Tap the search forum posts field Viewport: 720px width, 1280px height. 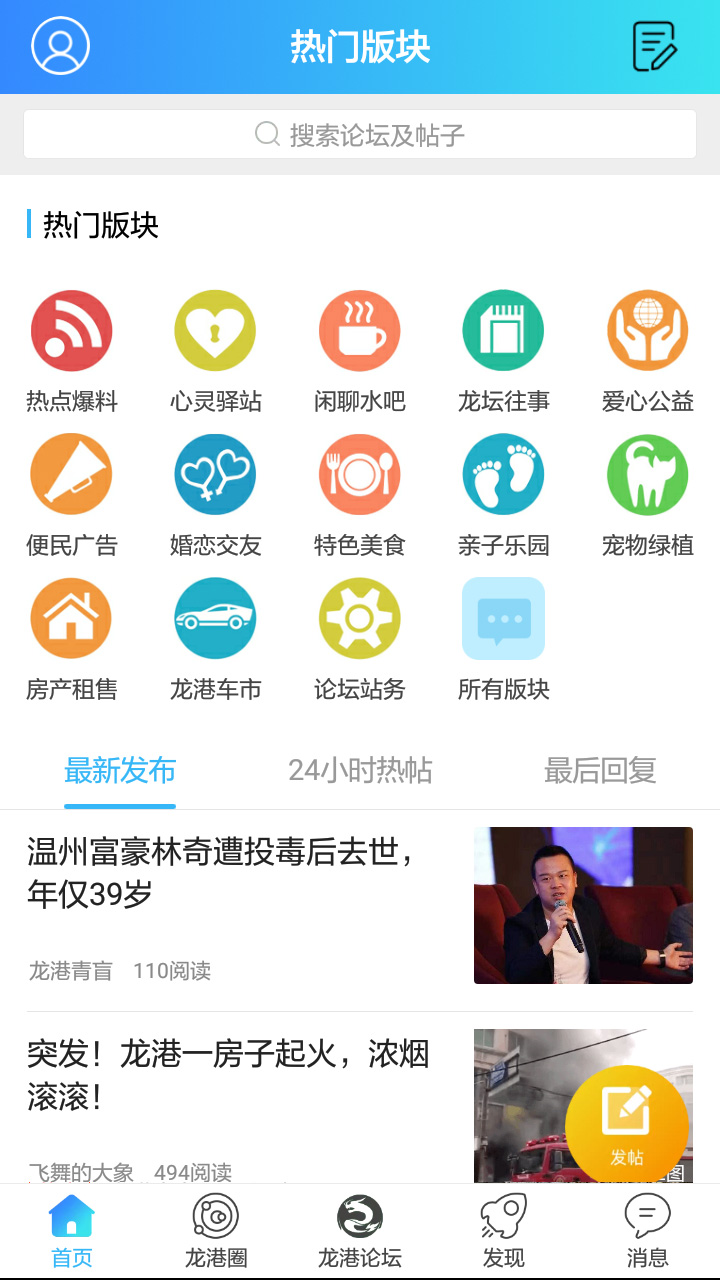(x=360, y=133)
